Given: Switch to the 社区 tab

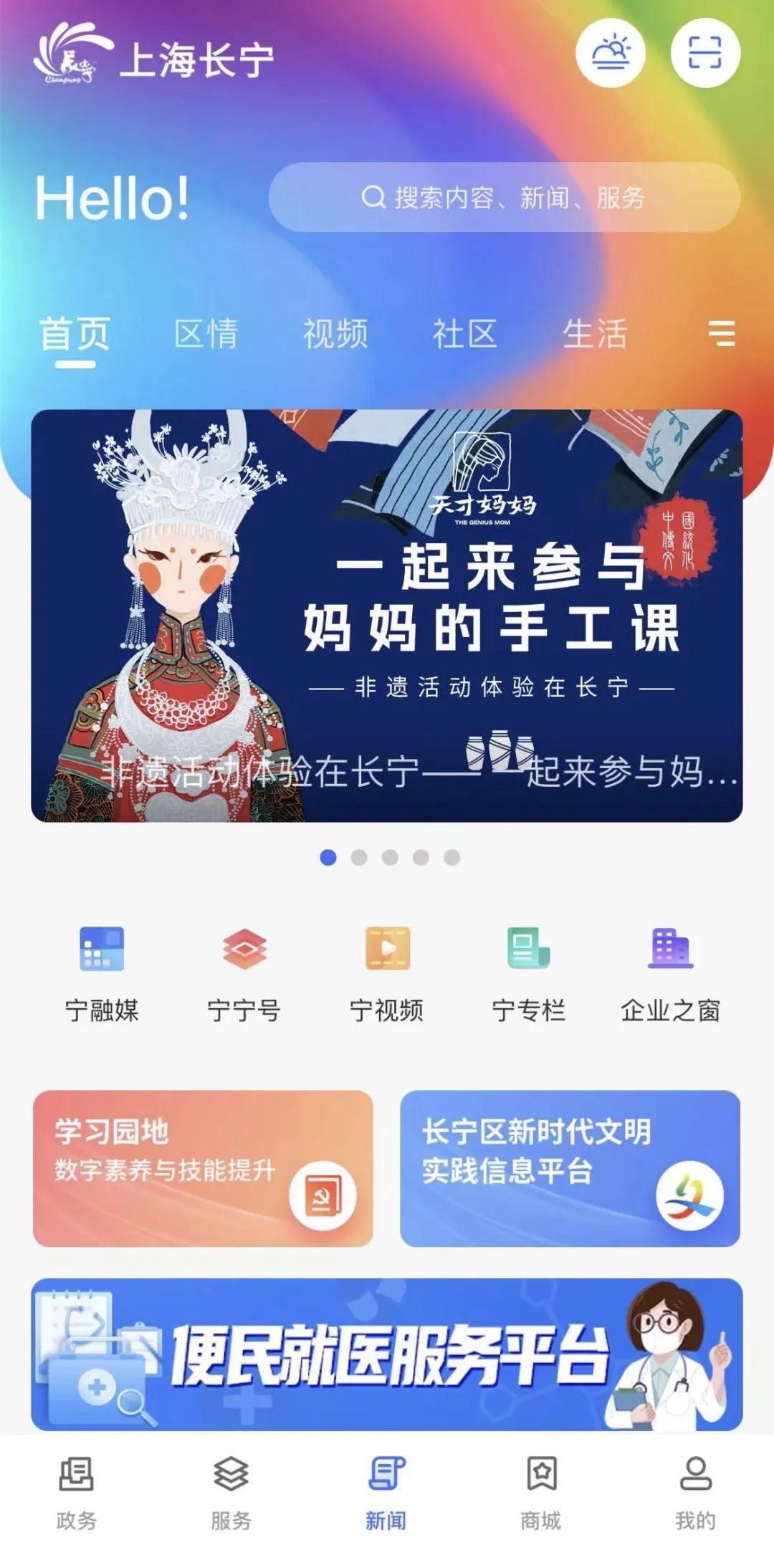Looking at the screenshot, I should [464, 334].
